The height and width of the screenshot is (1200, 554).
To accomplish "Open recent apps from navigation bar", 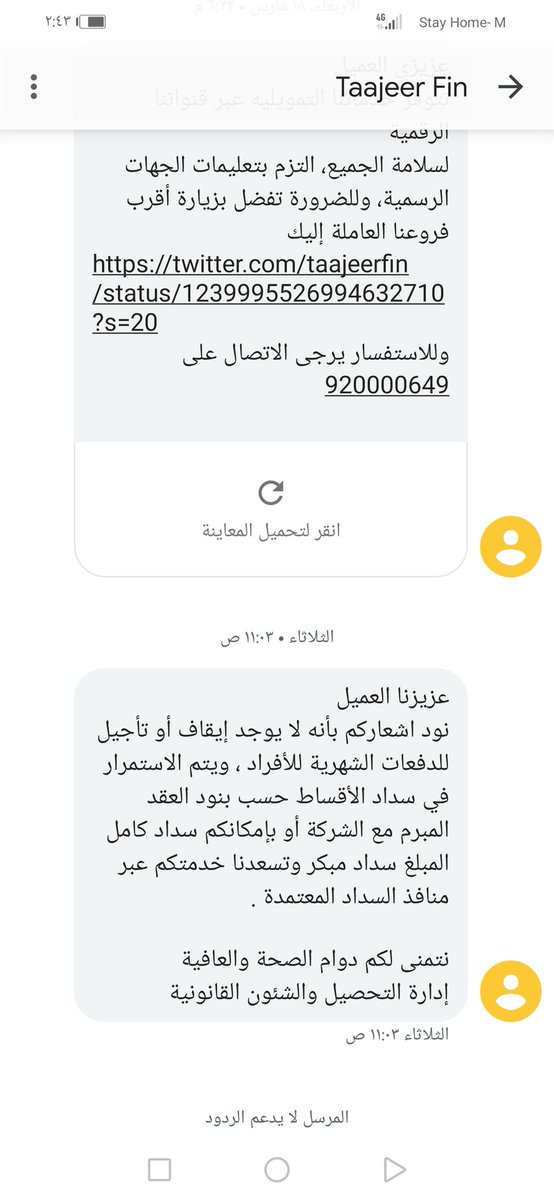I will pyautogui.click(x=160, y=1169).
